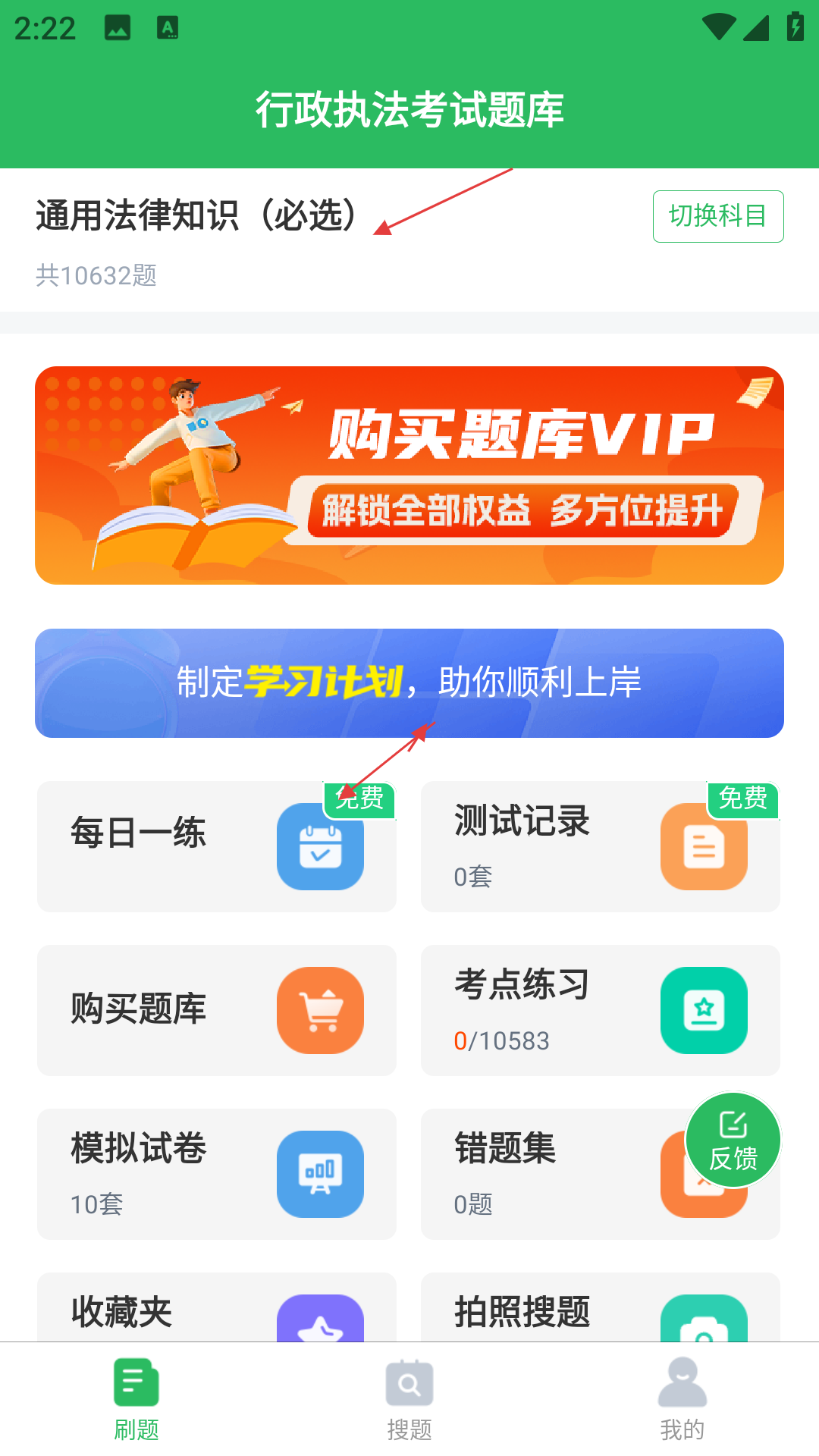Screen dimensions: 819x1456
Task: Open the 收藏夹 card
Action: [x=217, y=1307]
